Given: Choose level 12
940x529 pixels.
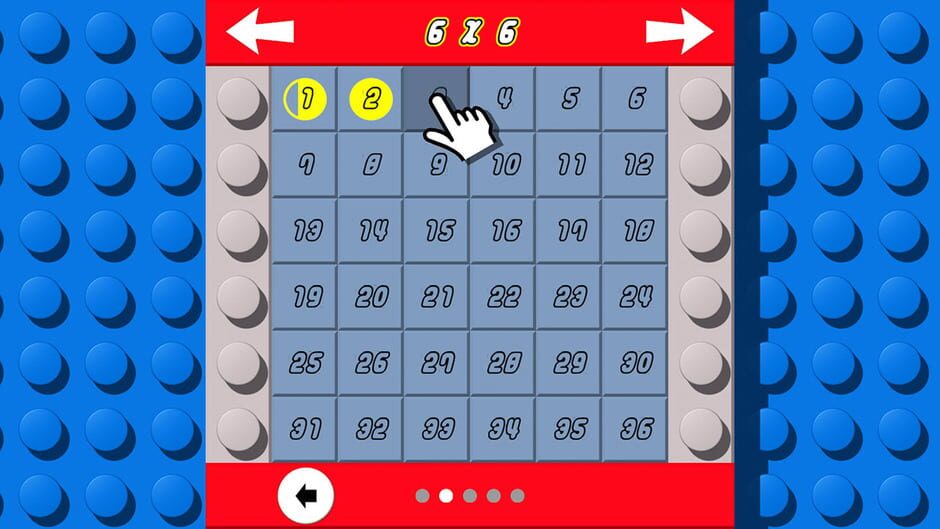Looking at the screenshot, I should [635, 165].
